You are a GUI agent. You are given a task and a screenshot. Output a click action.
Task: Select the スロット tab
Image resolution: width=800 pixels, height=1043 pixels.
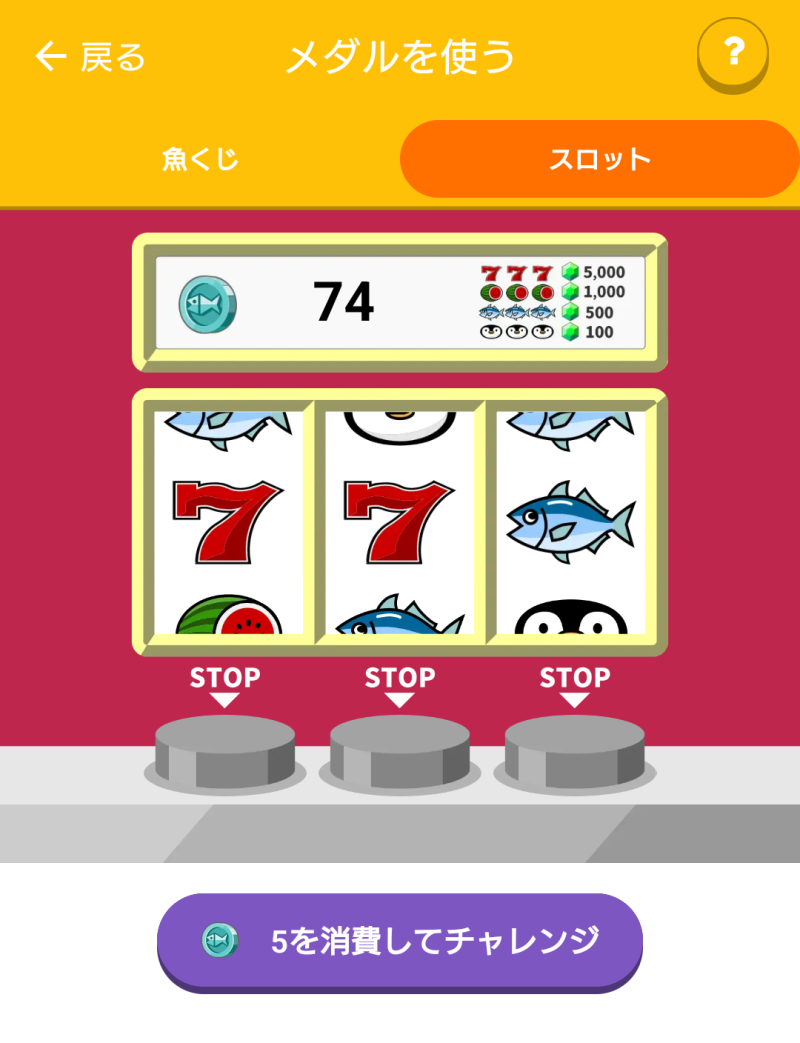(600, 158)
